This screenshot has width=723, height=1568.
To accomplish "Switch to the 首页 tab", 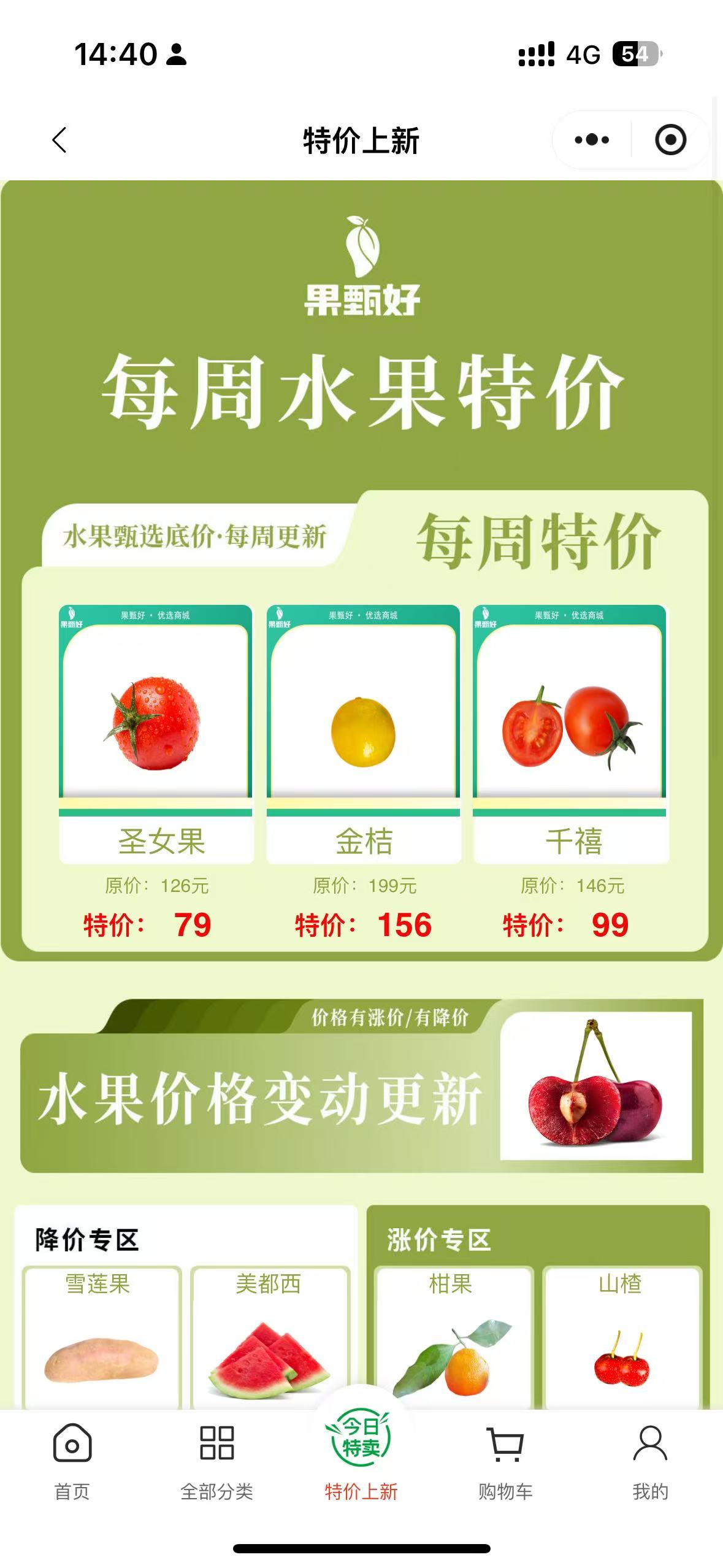I will (72, 1461).
